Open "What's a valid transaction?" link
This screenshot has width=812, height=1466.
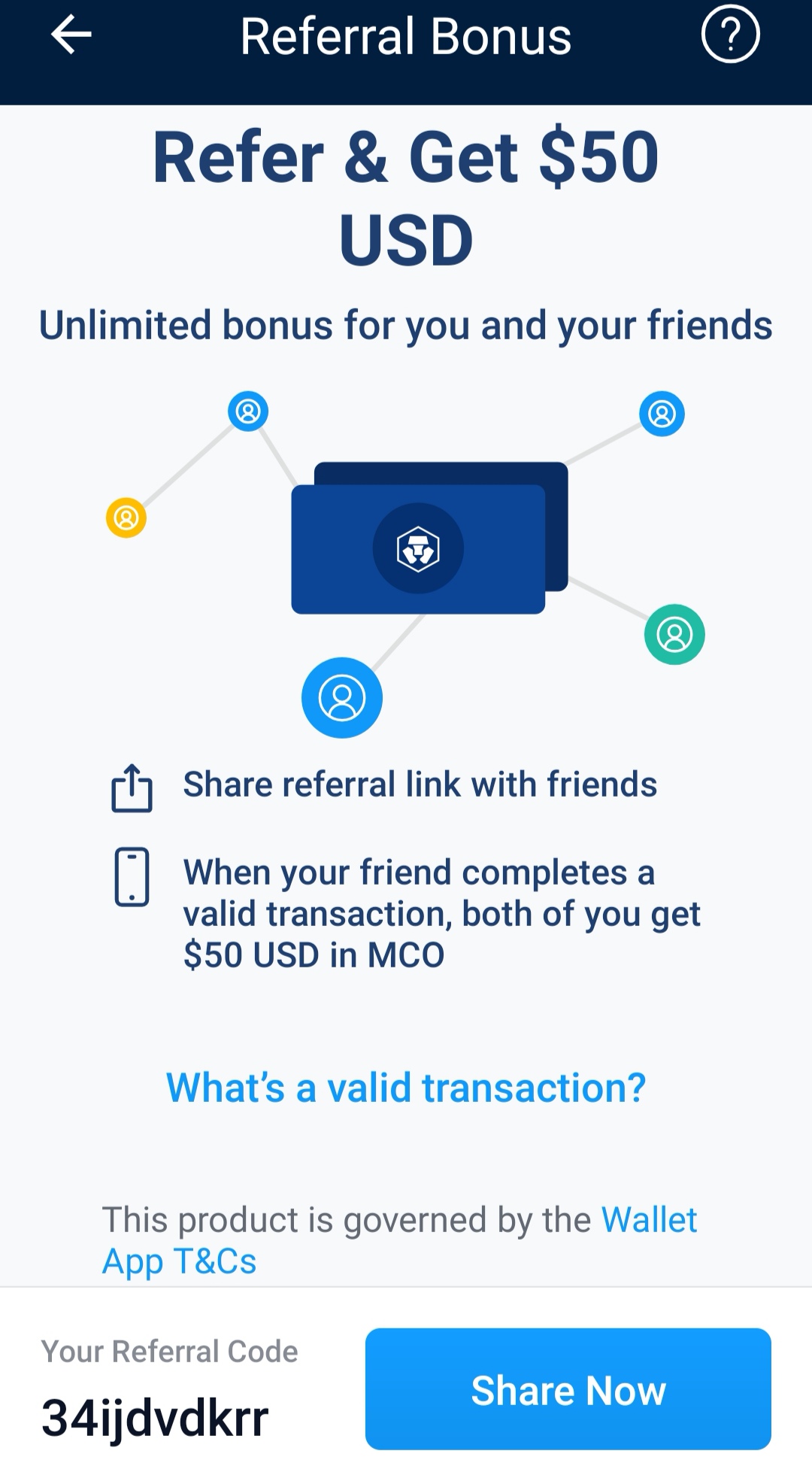[406, 1088]
